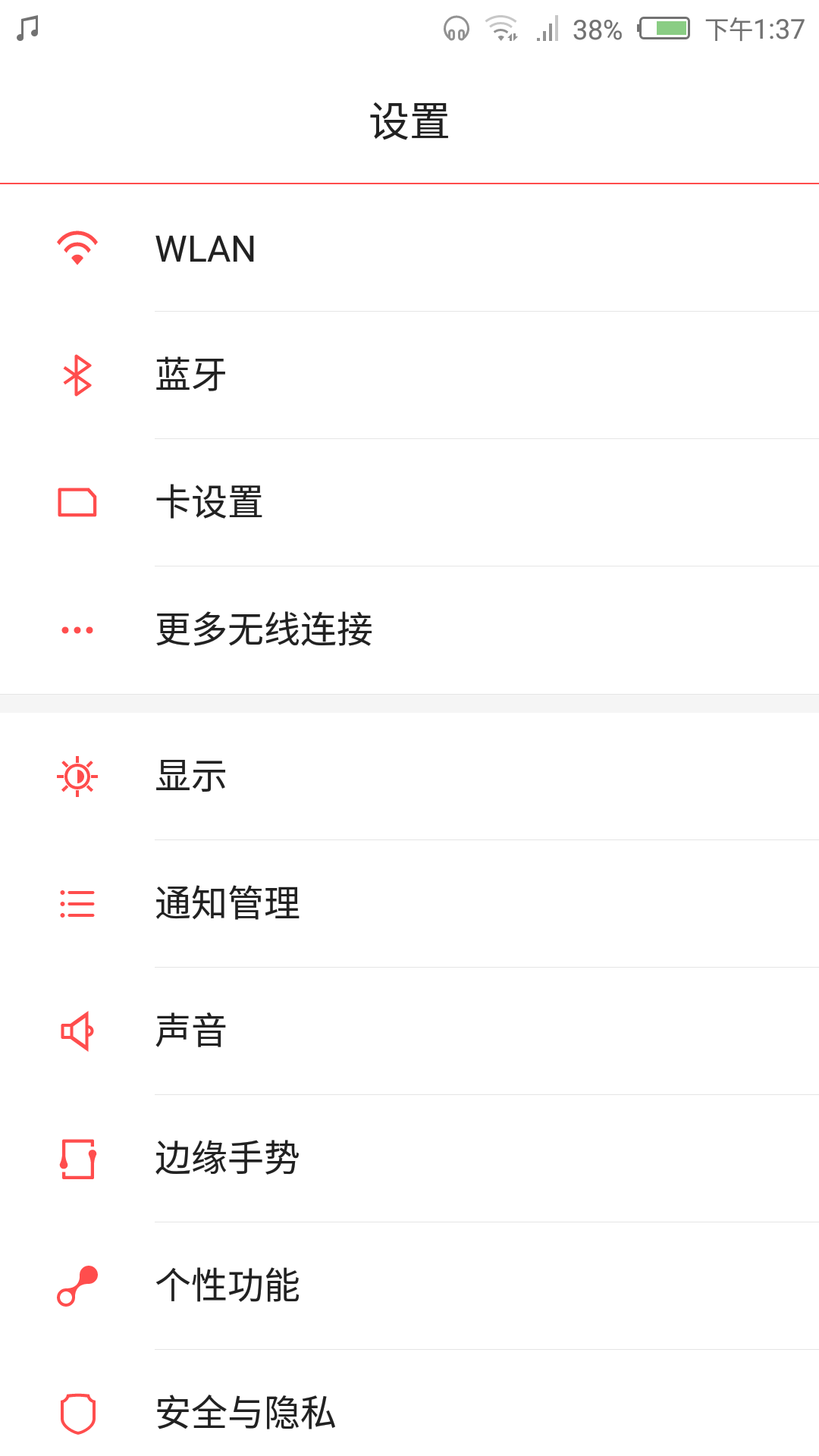Open 安全与隐私 (security and privacy)
This screenshot has height=1456, width=819.
click(x=409, y=1412)
